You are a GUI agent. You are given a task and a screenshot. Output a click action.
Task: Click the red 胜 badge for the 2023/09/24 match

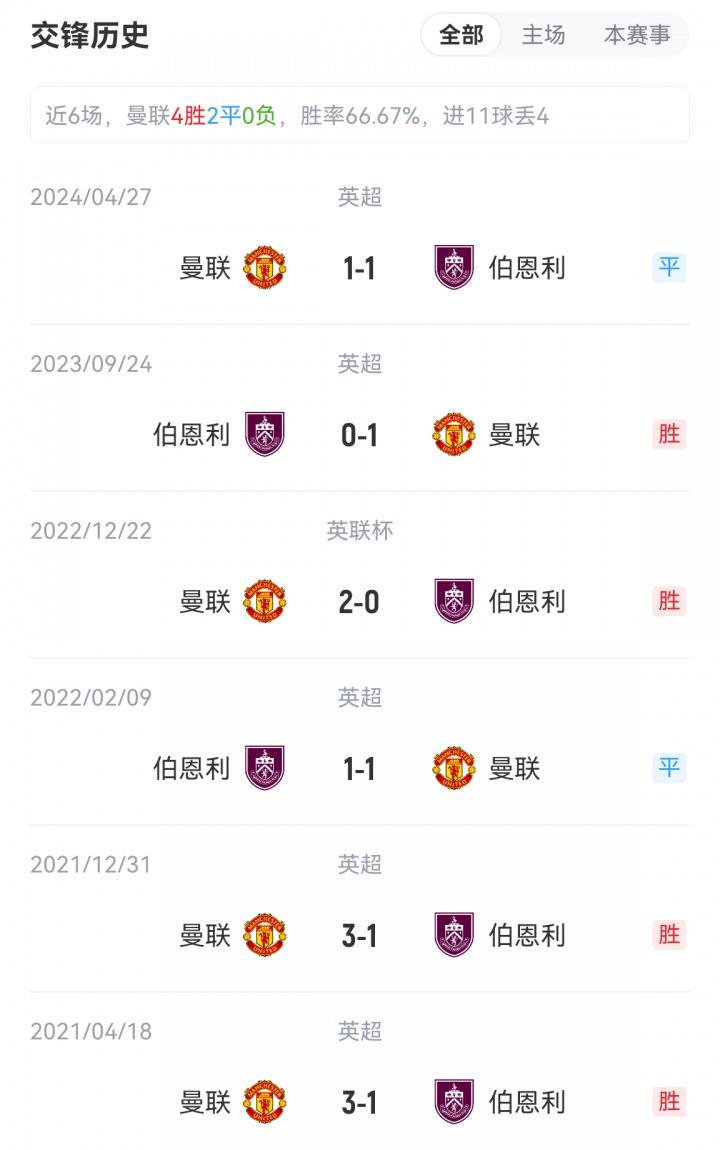[670, 434]
